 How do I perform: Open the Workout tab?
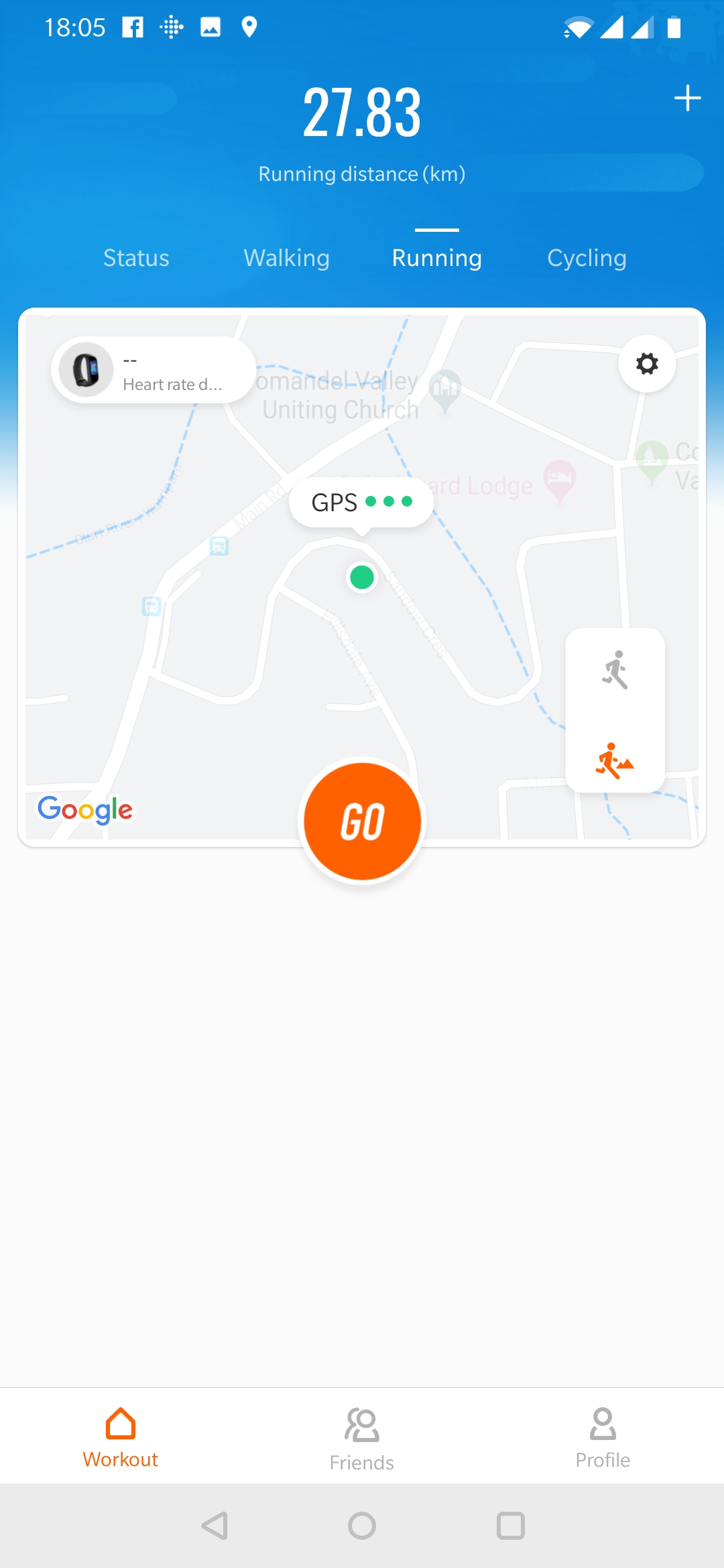coord(121,1437)
